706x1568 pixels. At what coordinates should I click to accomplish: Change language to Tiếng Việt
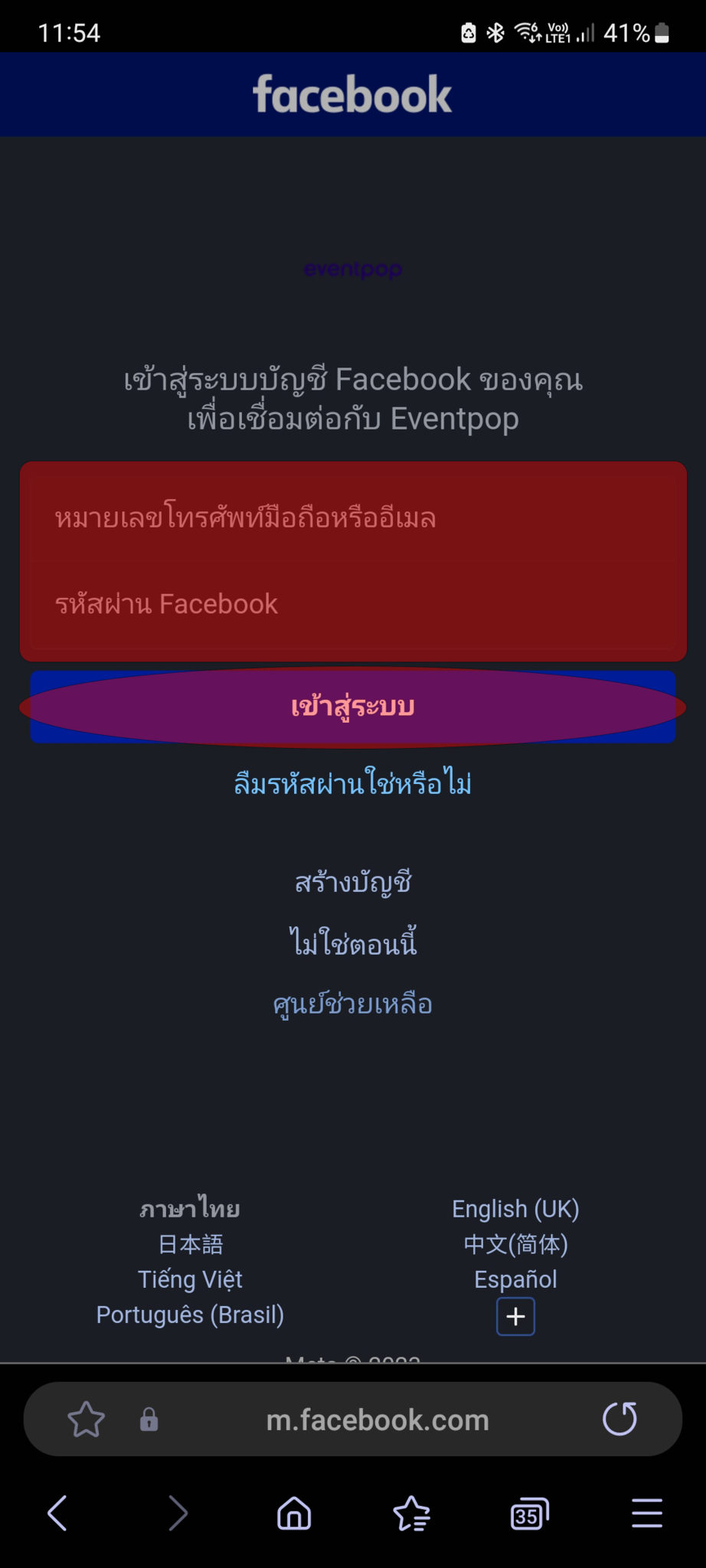190,1279
